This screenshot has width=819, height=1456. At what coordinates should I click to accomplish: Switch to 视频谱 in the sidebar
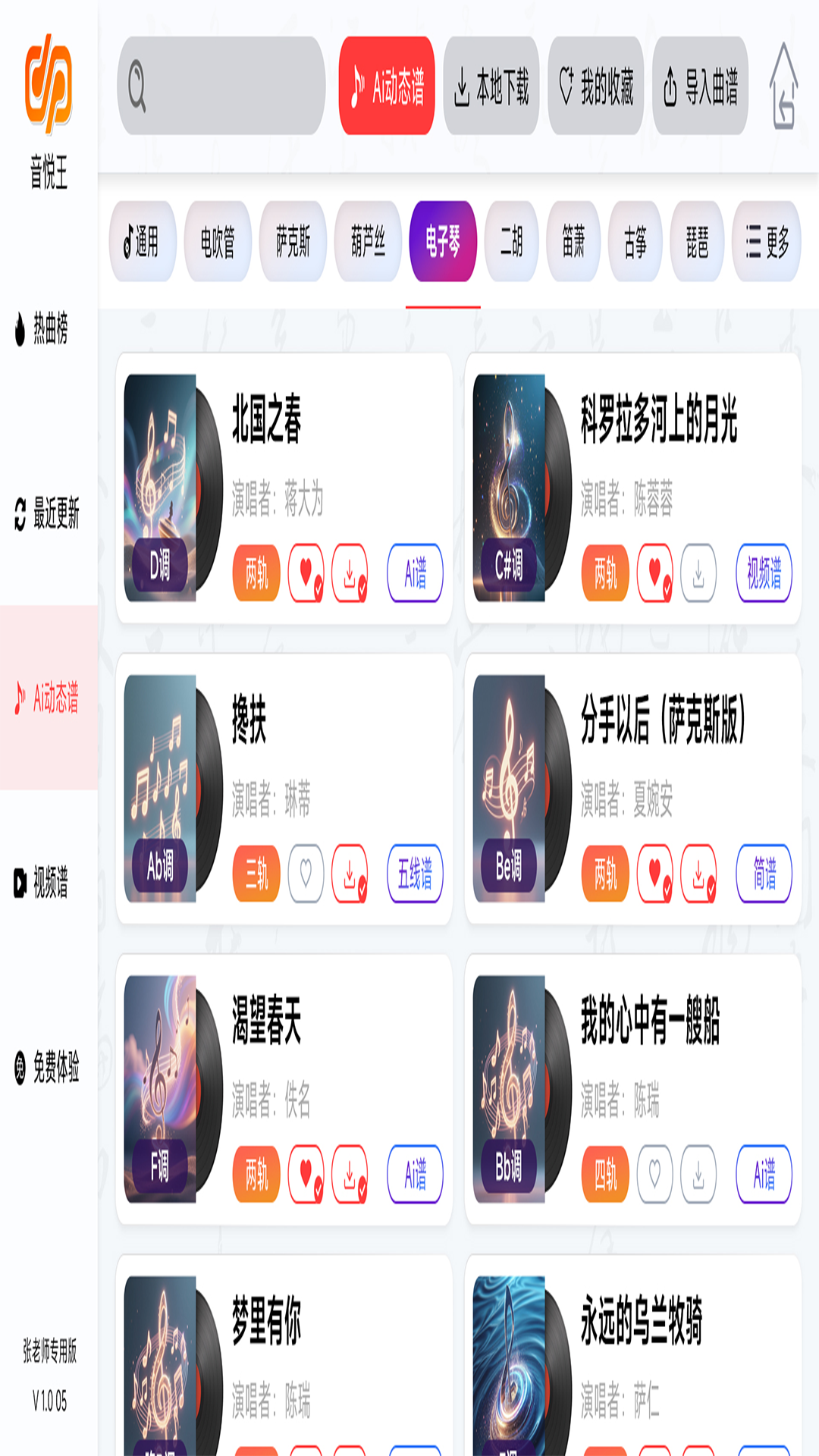tap(49, 882)
